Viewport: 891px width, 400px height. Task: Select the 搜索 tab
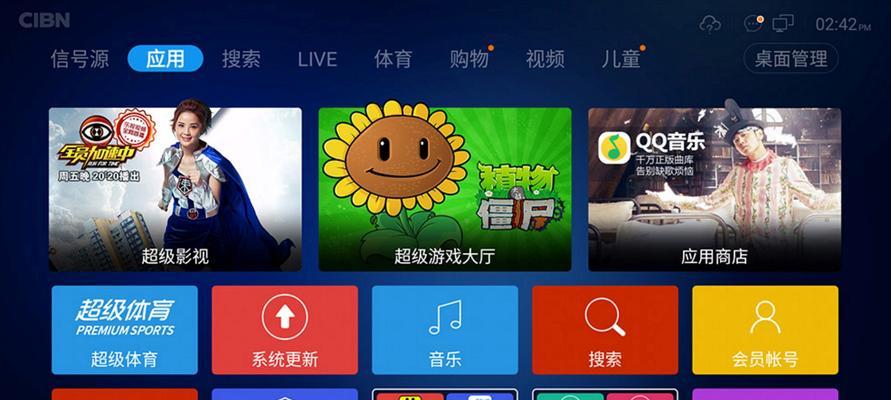(x=242, y=59)
